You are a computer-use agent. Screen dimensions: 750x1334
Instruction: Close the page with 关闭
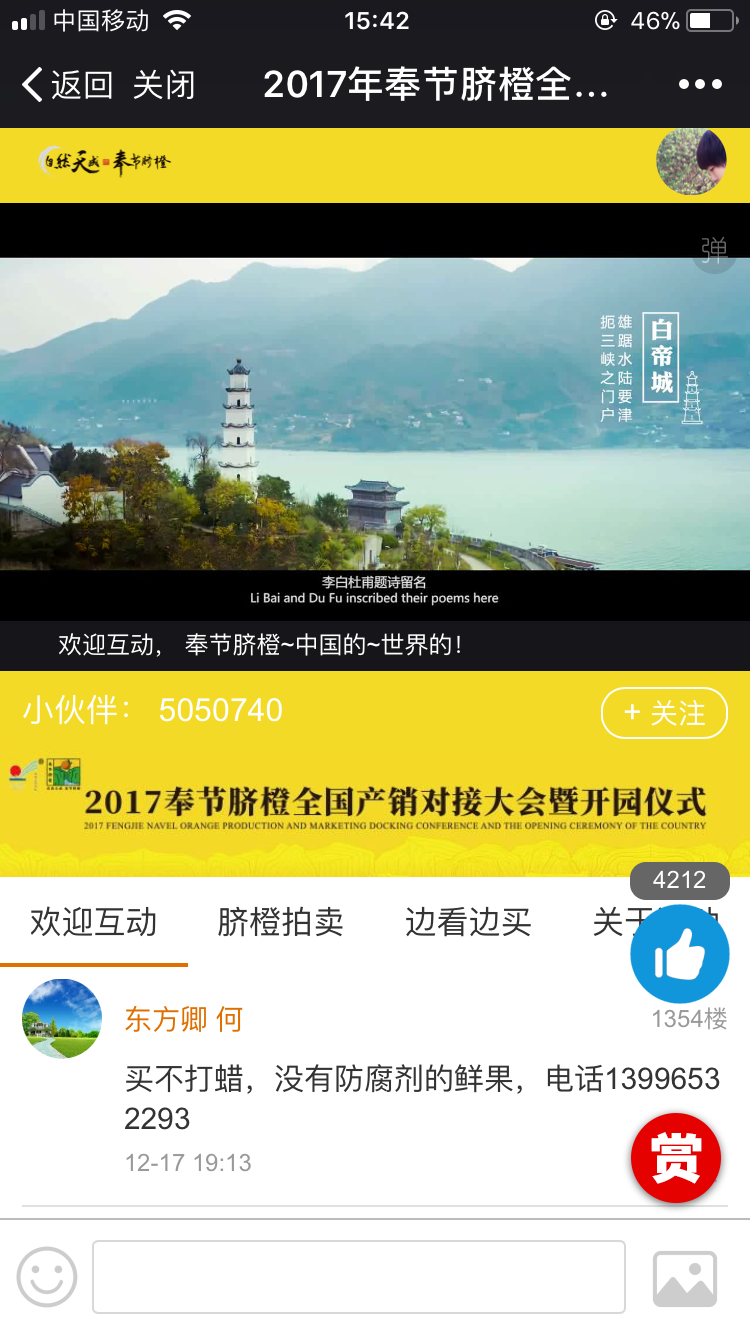(x=164, y=85)
